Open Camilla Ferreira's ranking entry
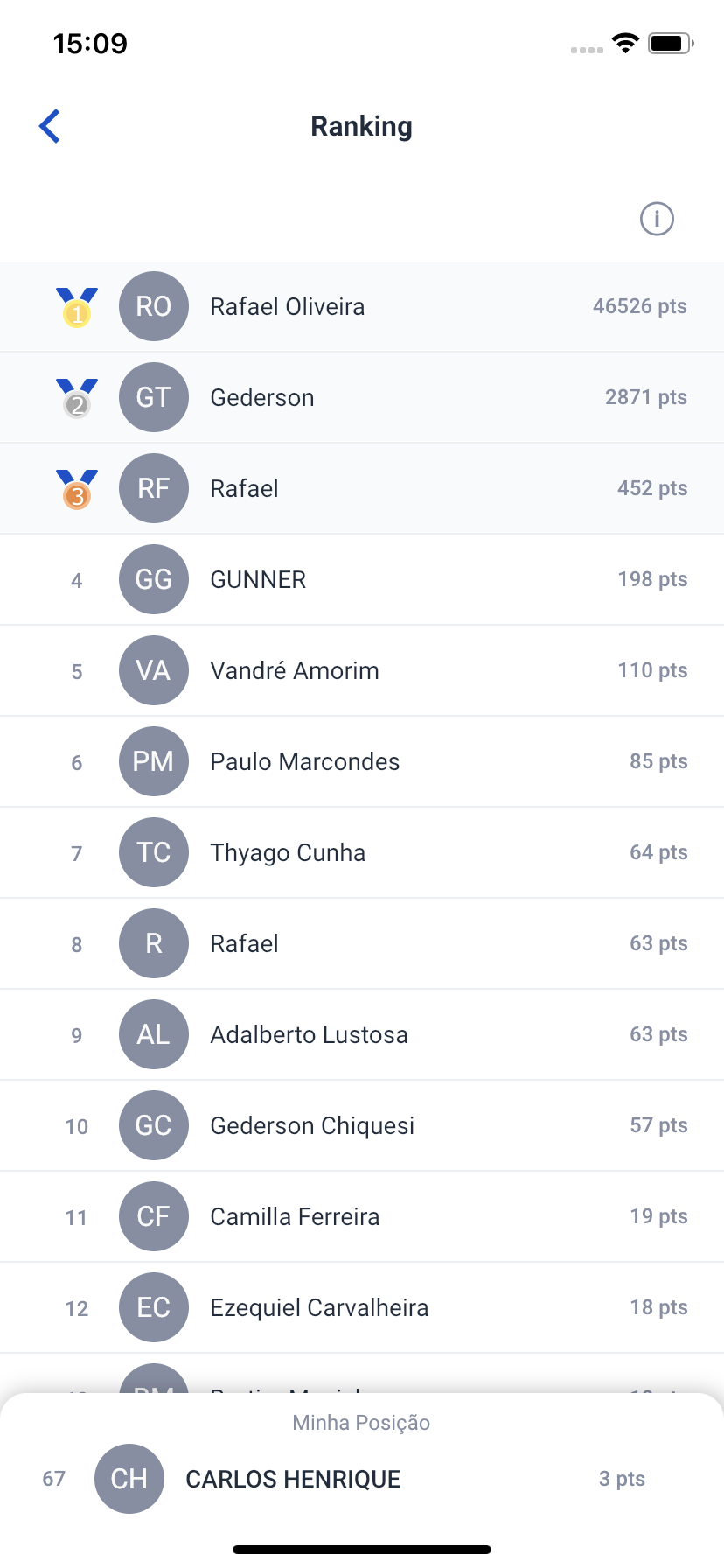This screenshot has height=1568, width=724. (x=362, y=1217)
